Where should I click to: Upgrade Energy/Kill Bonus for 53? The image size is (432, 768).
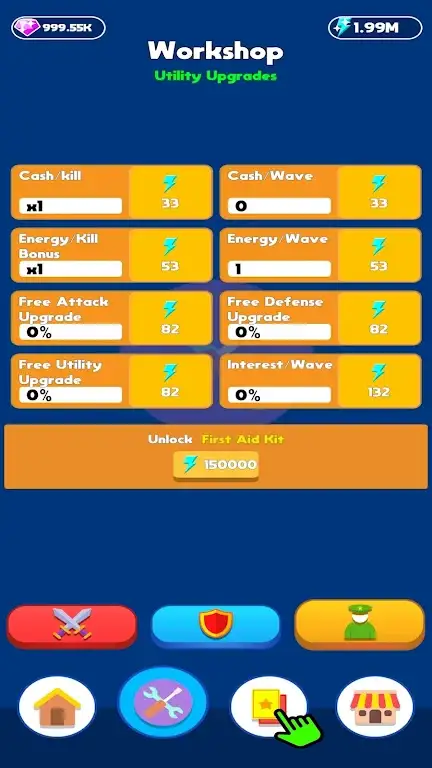point(170,255)
